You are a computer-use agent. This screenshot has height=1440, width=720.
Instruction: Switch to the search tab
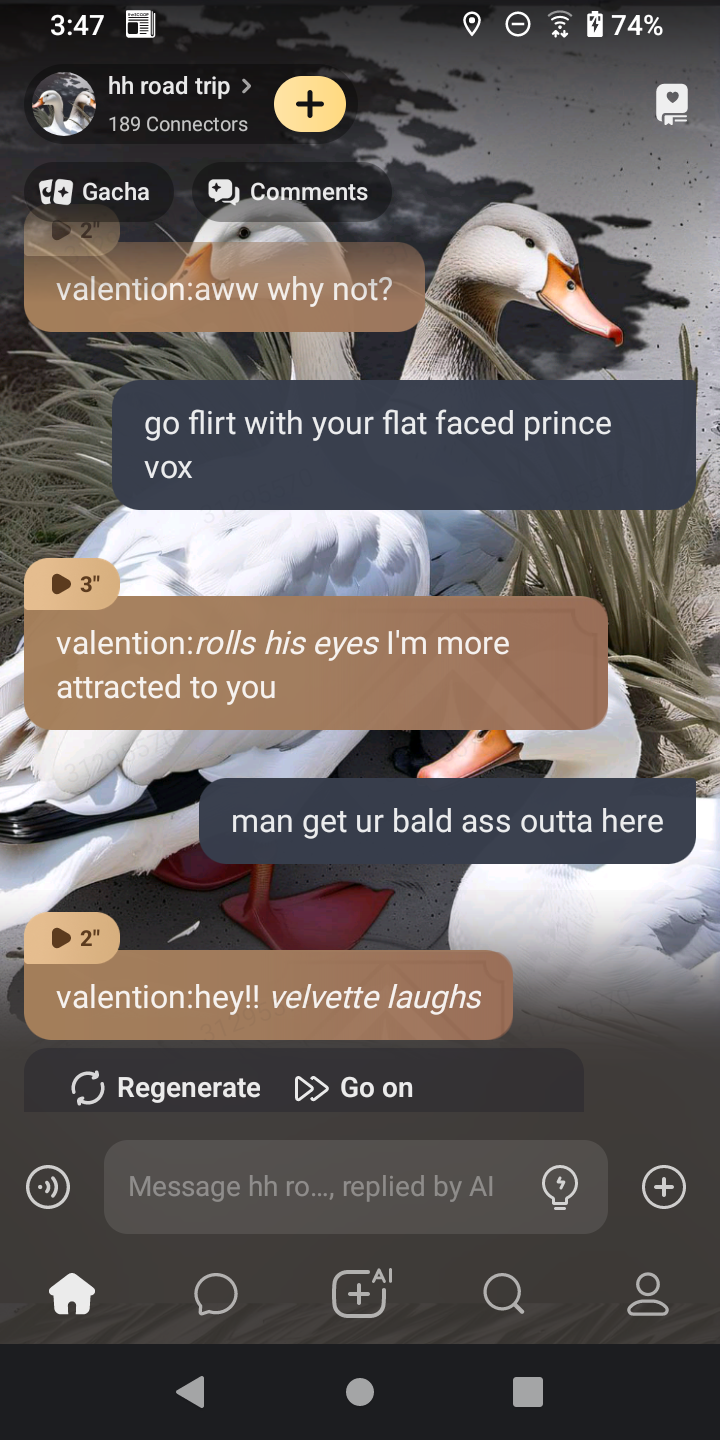(x=503, y=1294)
